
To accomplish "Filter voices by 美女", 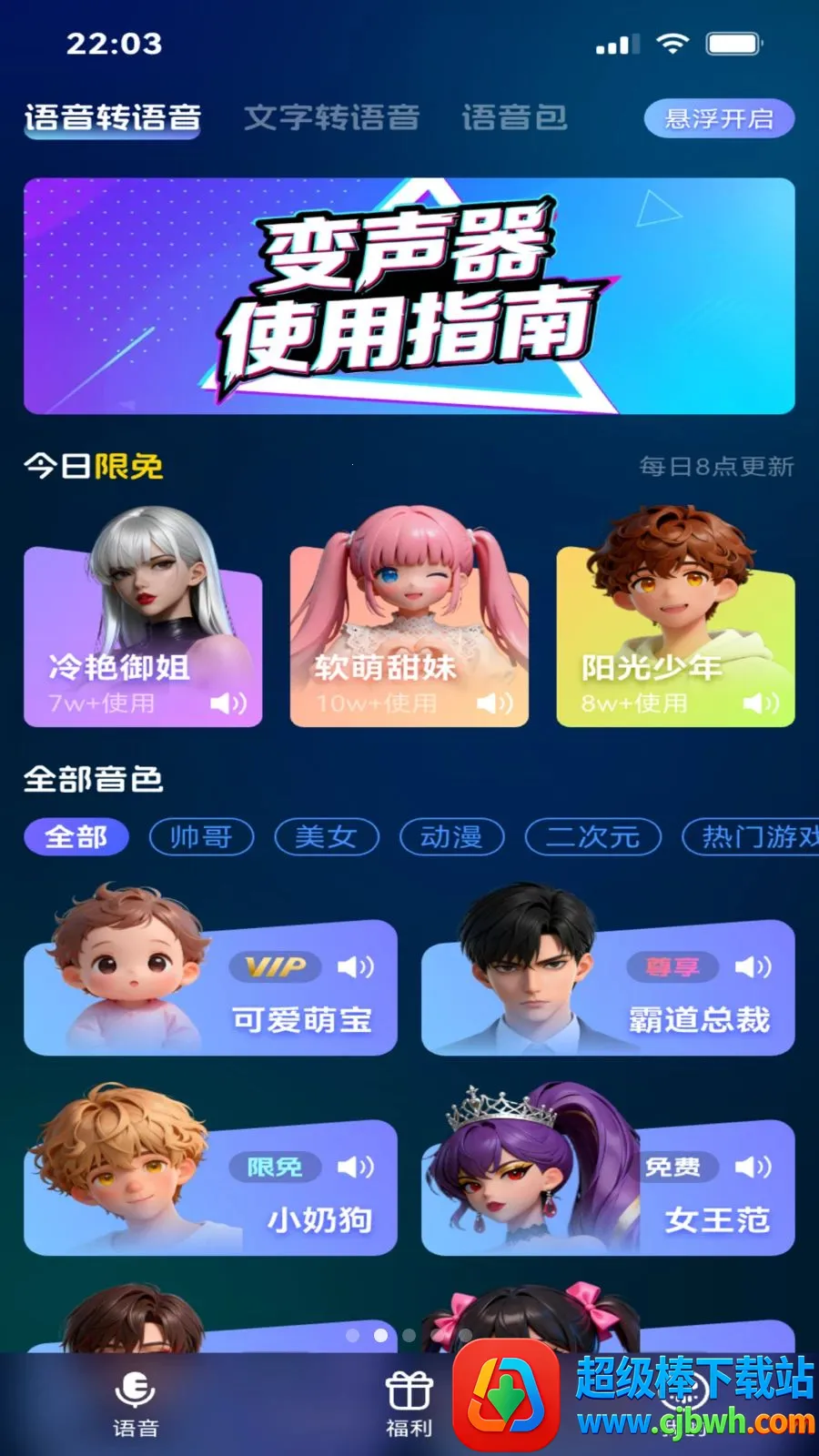I will 326,836.
